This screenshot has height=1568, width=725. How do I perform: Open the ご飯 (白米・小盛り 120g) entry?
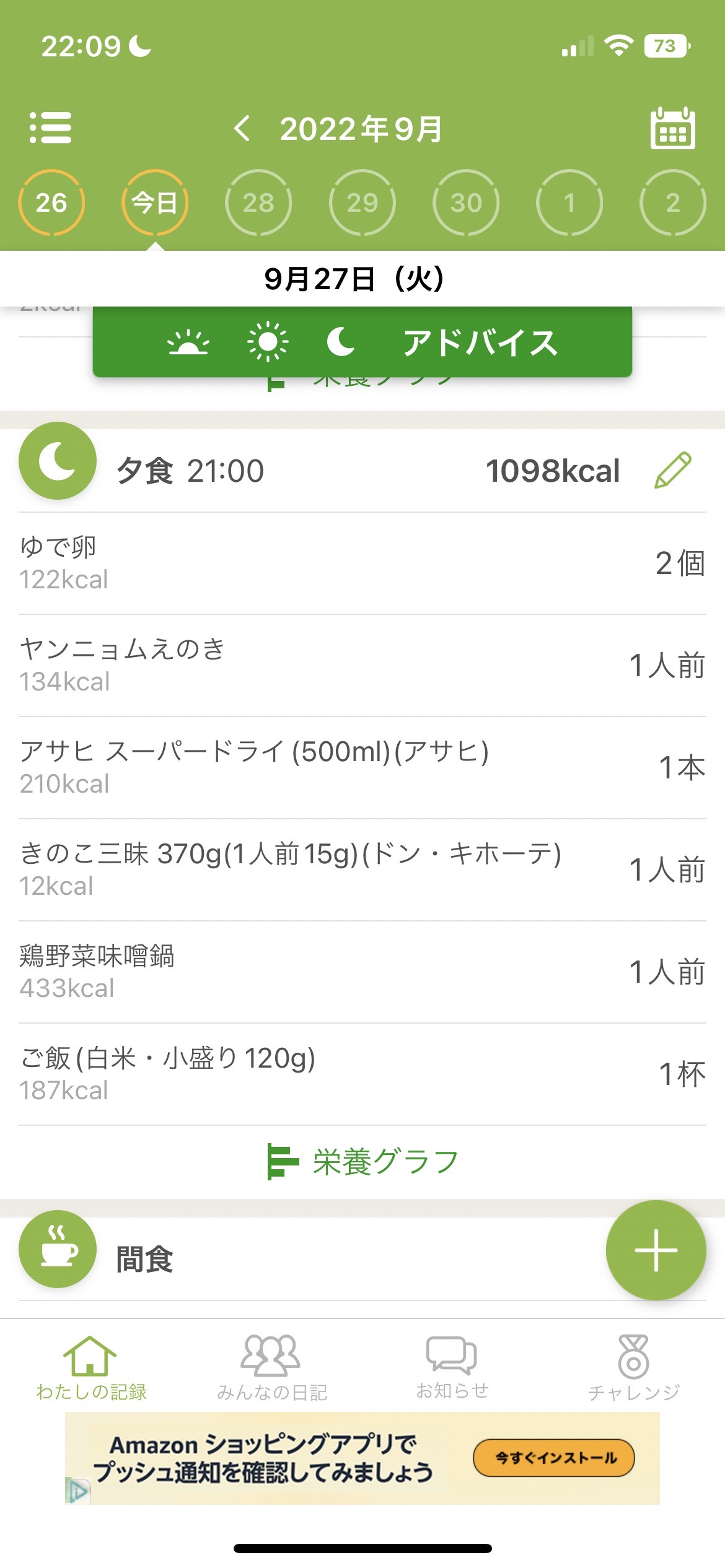click(362, 1074)
